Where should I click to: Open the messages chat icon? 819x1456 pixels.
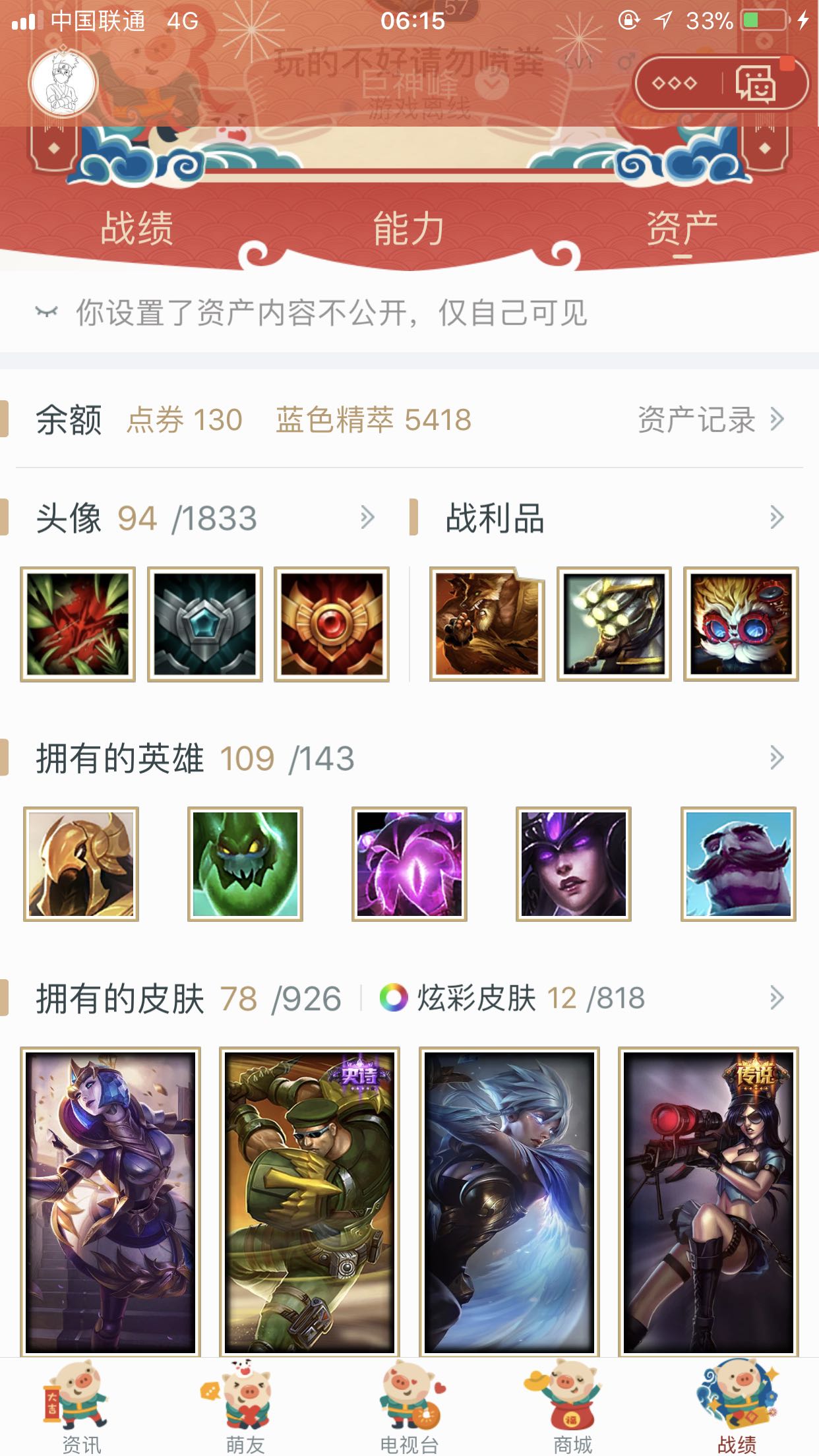click(x=756, y=84)
